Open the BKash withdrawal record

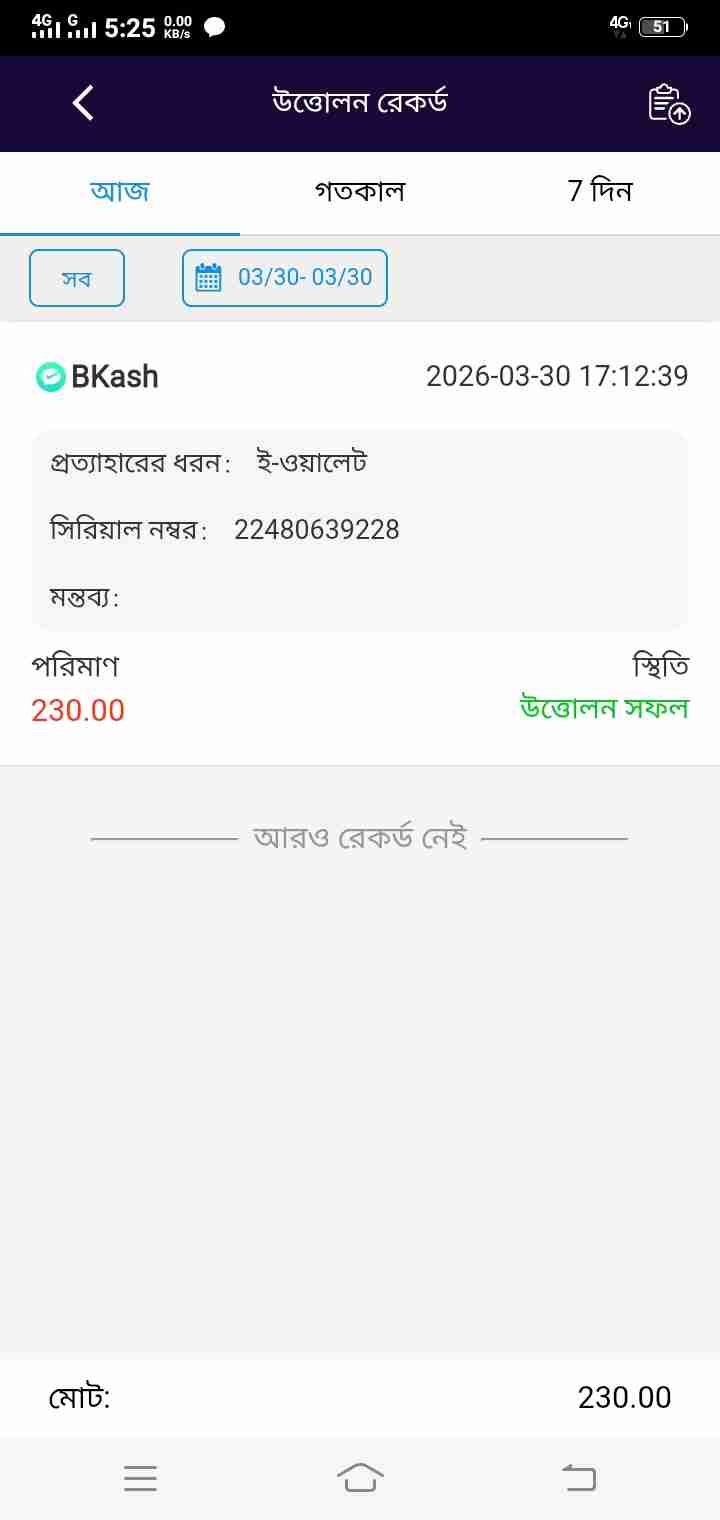pos(360,540)
